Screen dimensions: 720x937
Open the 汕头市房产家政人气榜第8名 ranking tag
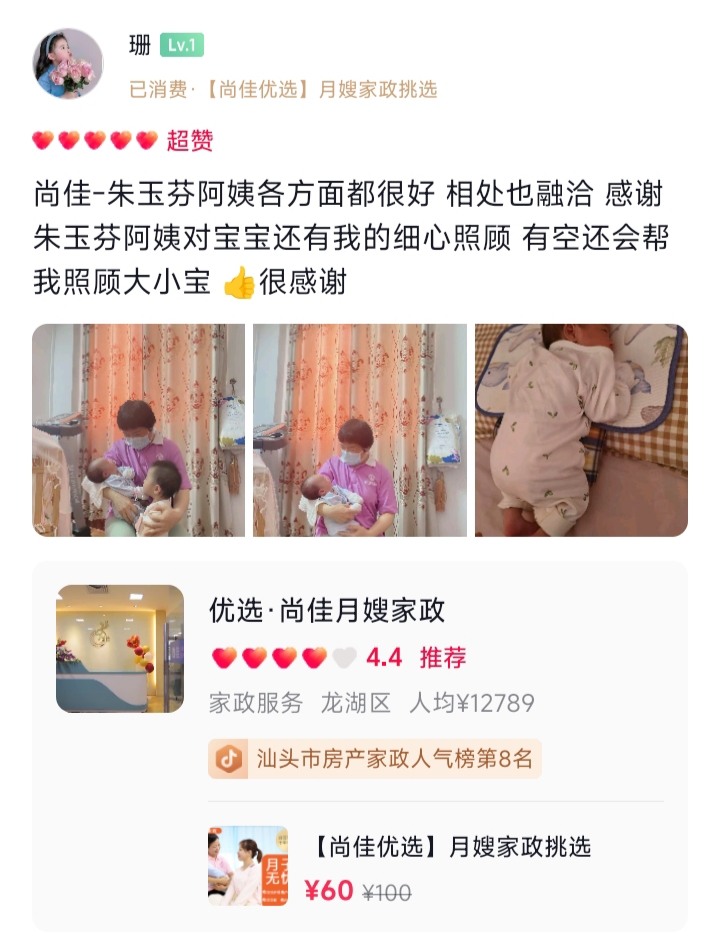[x=375, y=759]
